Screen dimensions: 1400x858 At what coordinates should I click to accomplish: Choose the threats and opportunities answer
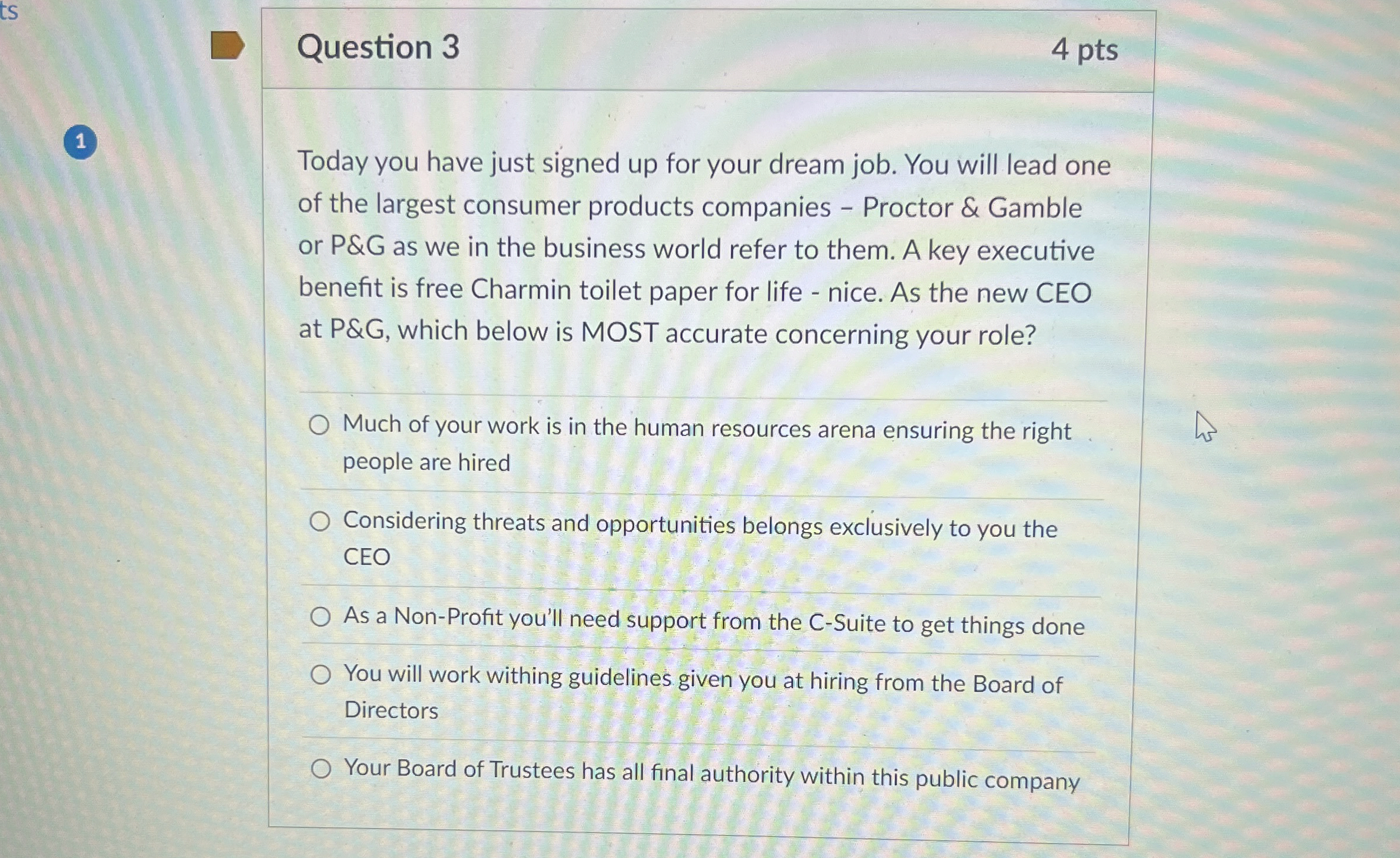pyautogui.click(x=320, y=521)
